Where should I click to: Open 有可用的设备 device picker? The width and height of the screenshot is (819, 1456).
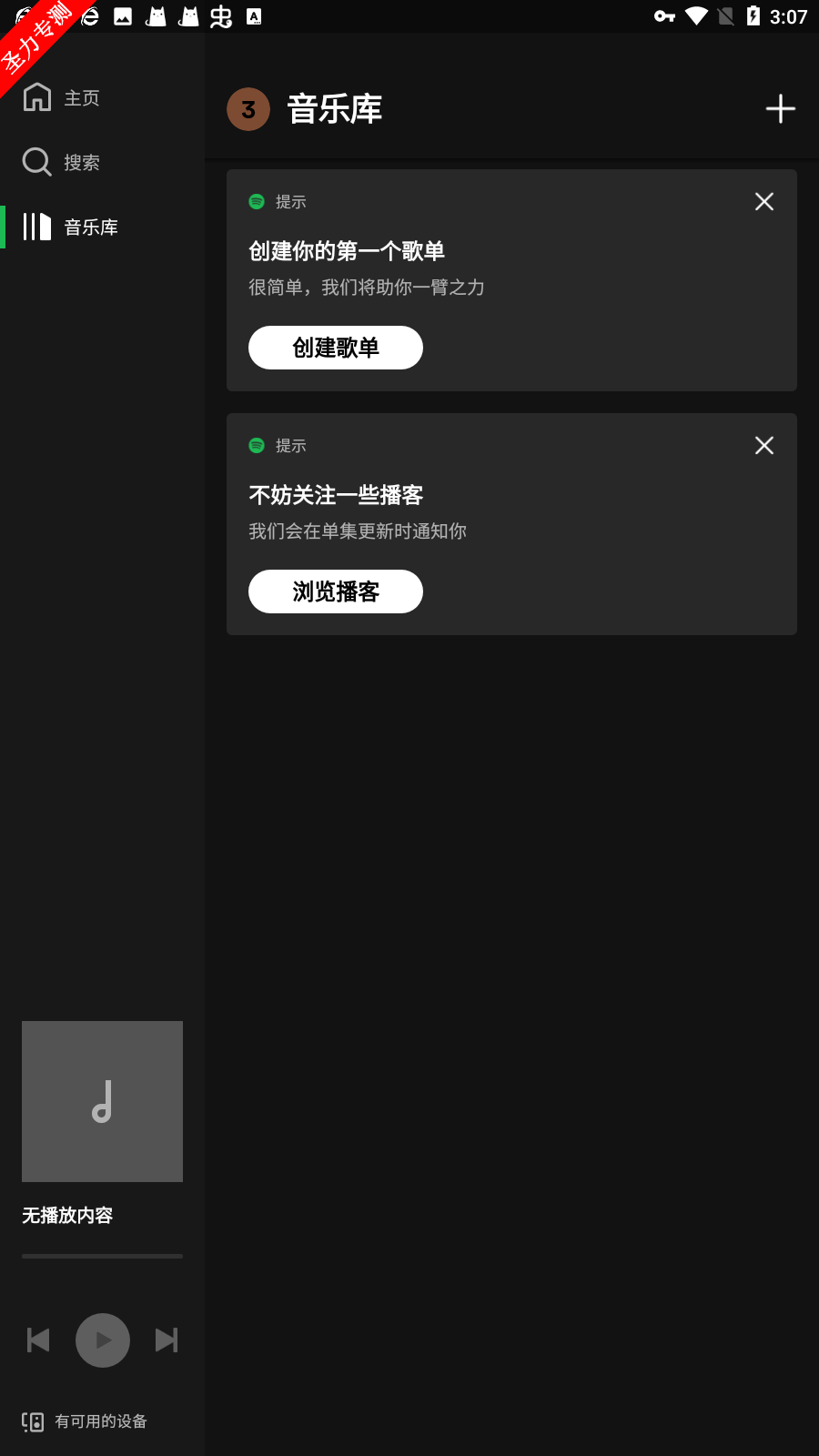85,1421
